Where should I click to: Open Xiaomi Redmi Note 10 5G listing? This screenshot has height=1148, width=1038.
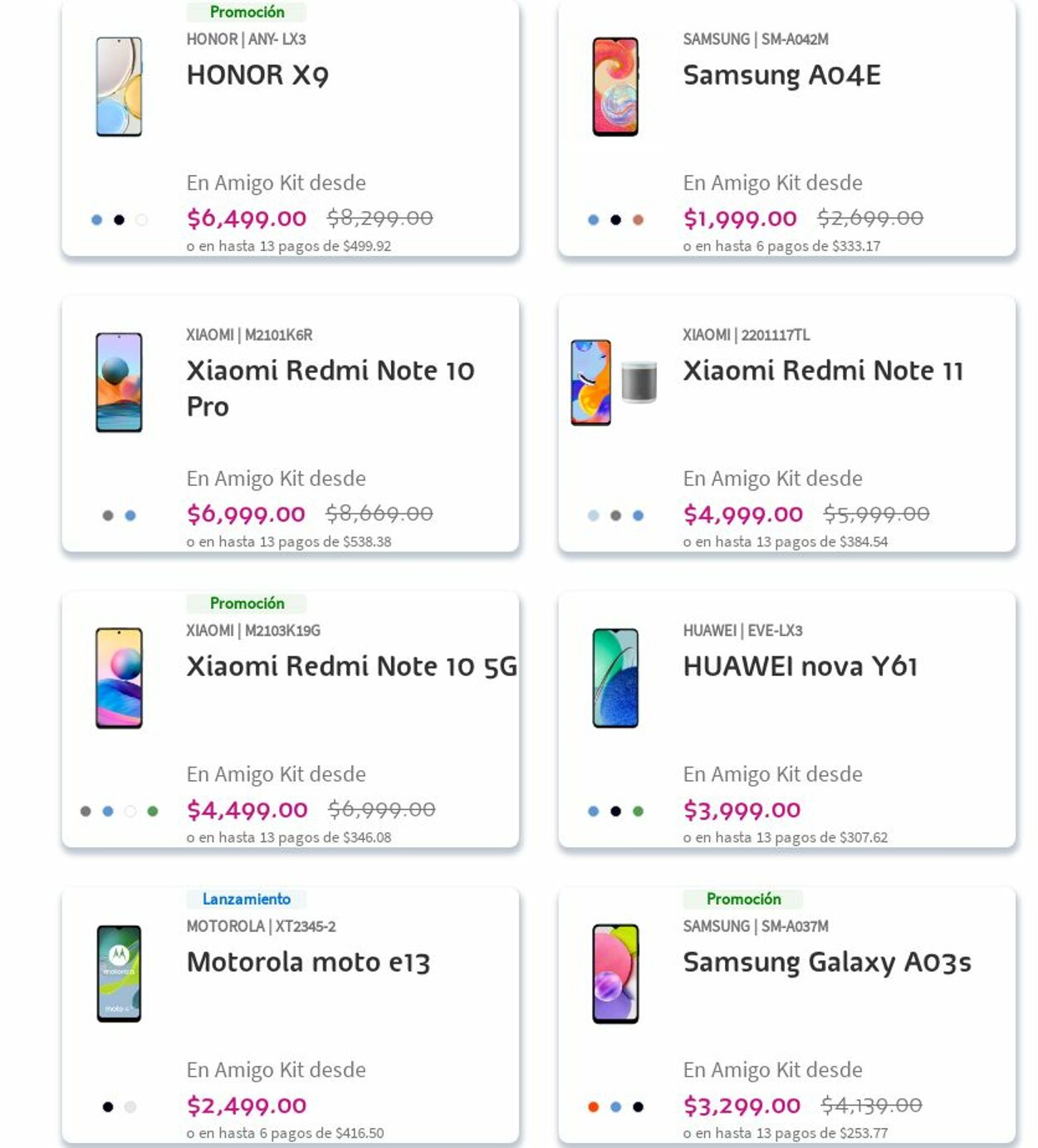351,666
